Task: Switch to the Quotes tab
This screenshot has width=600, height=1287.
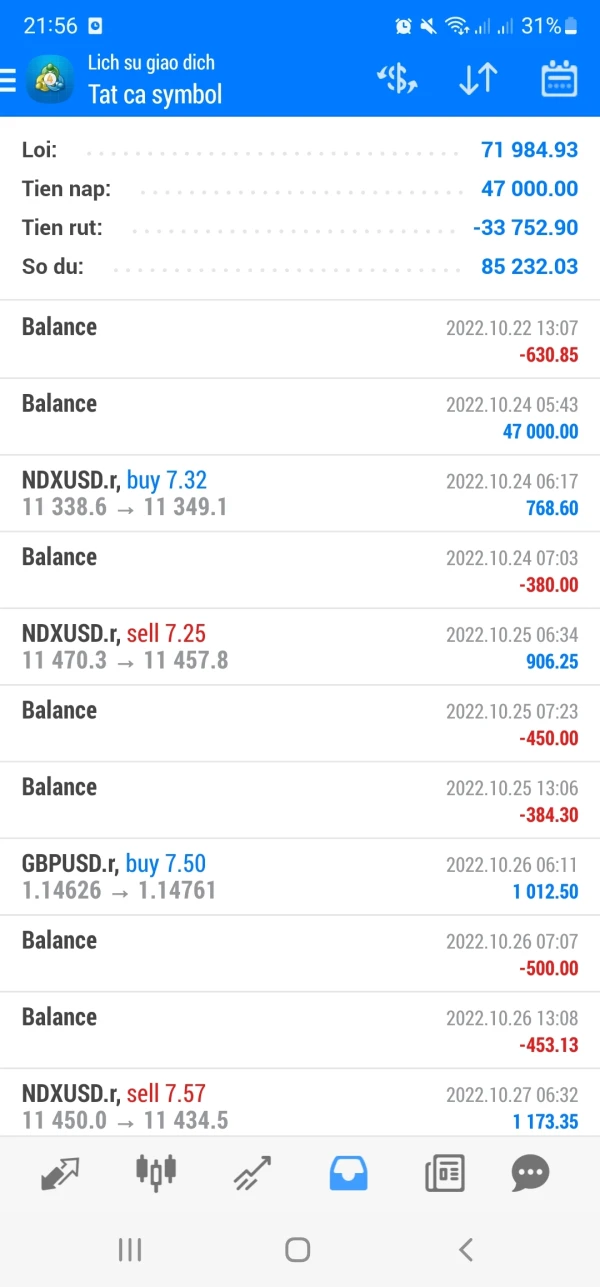Action: click(60, 1172)
